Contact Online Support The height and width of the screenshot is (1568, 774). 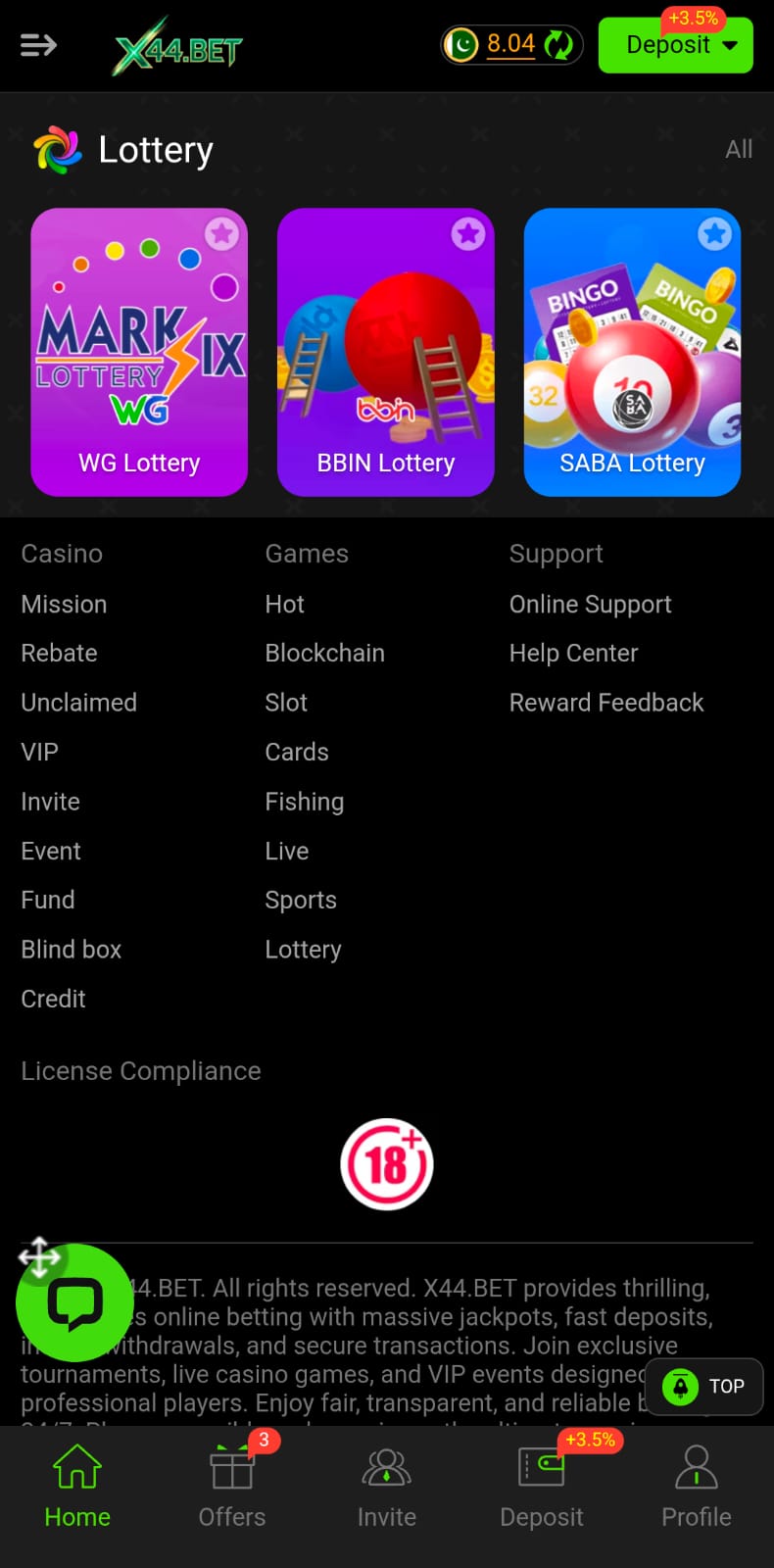590,605
